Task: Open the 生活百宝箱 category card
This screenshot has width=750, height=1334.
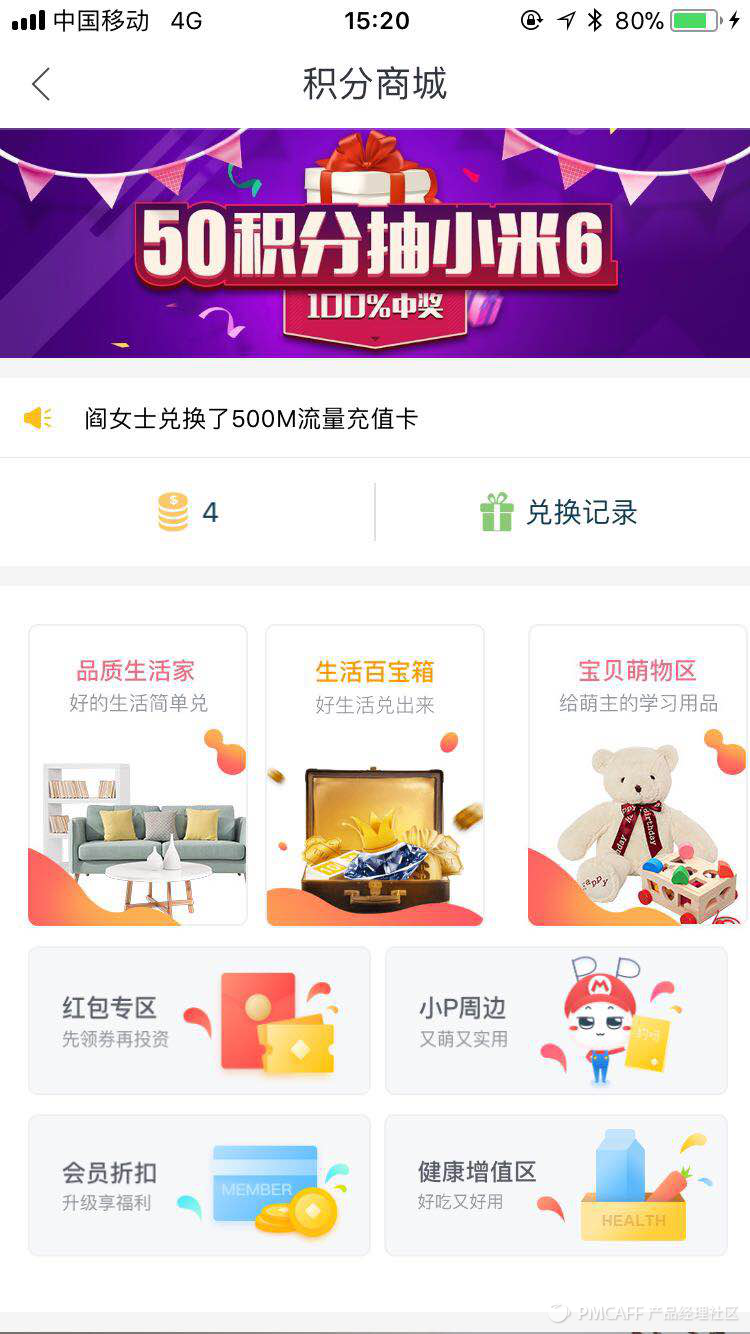Action: 375,775
